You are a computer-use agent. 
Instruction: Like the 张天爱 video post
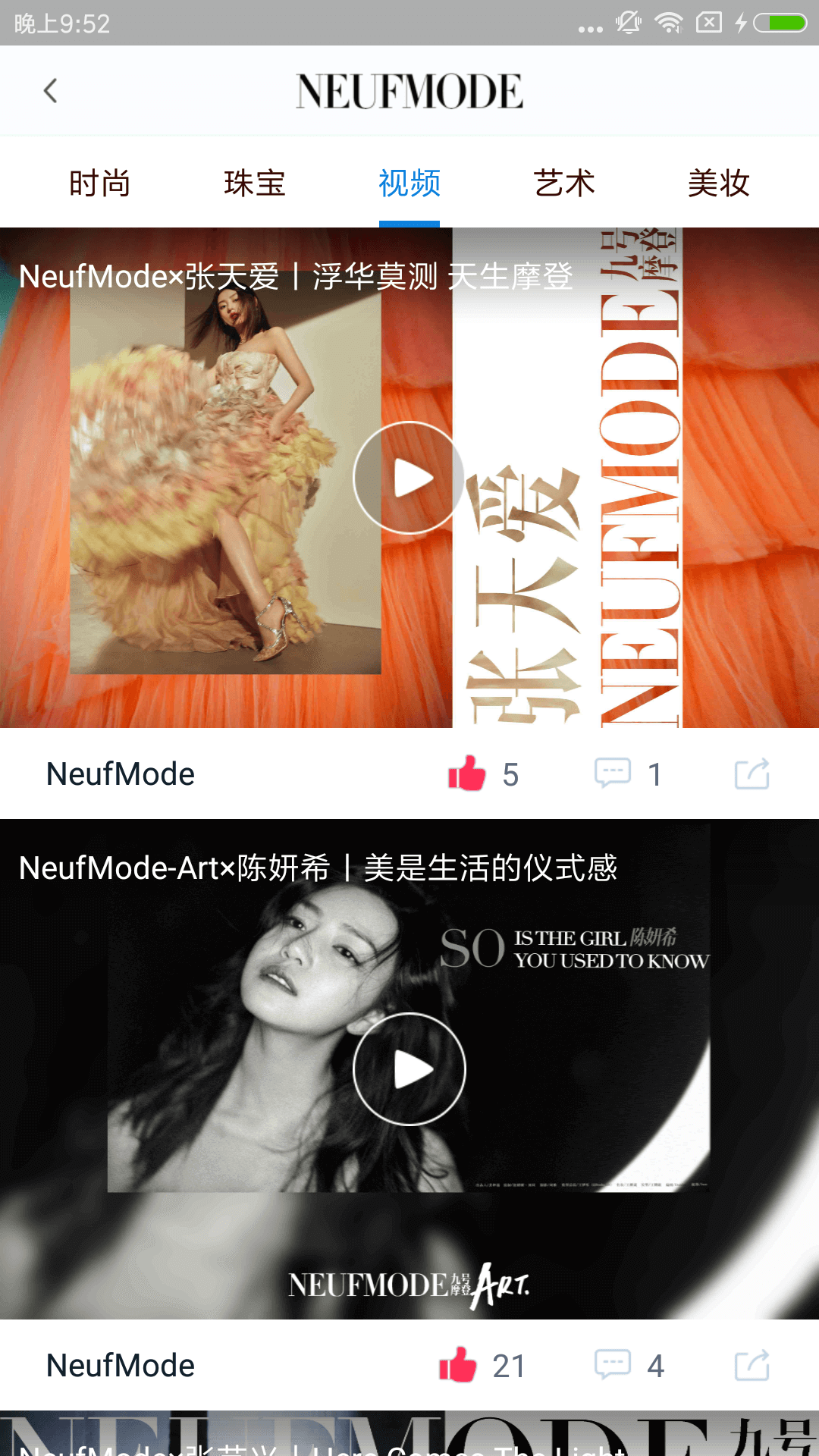467,774
